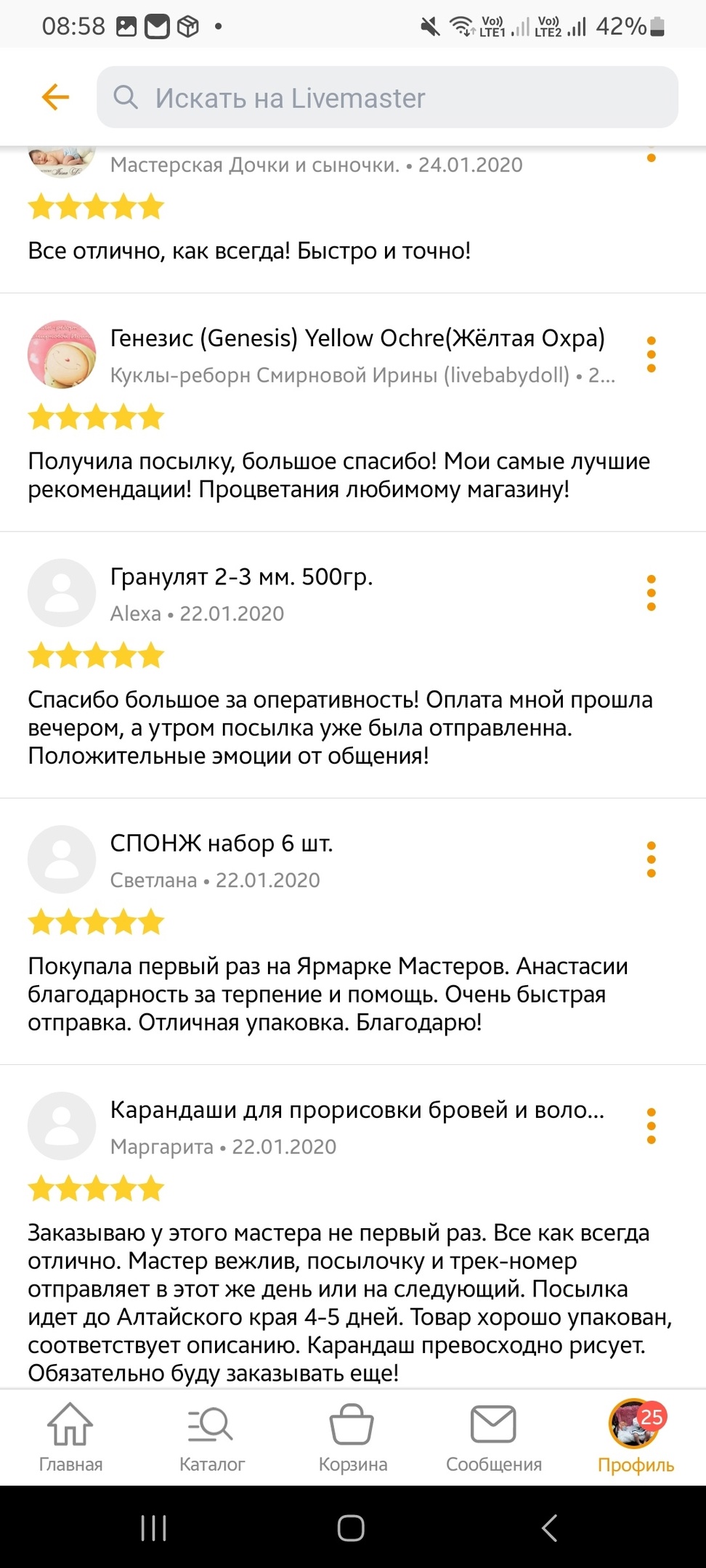Open the Каталог tab

point(211,1438)
